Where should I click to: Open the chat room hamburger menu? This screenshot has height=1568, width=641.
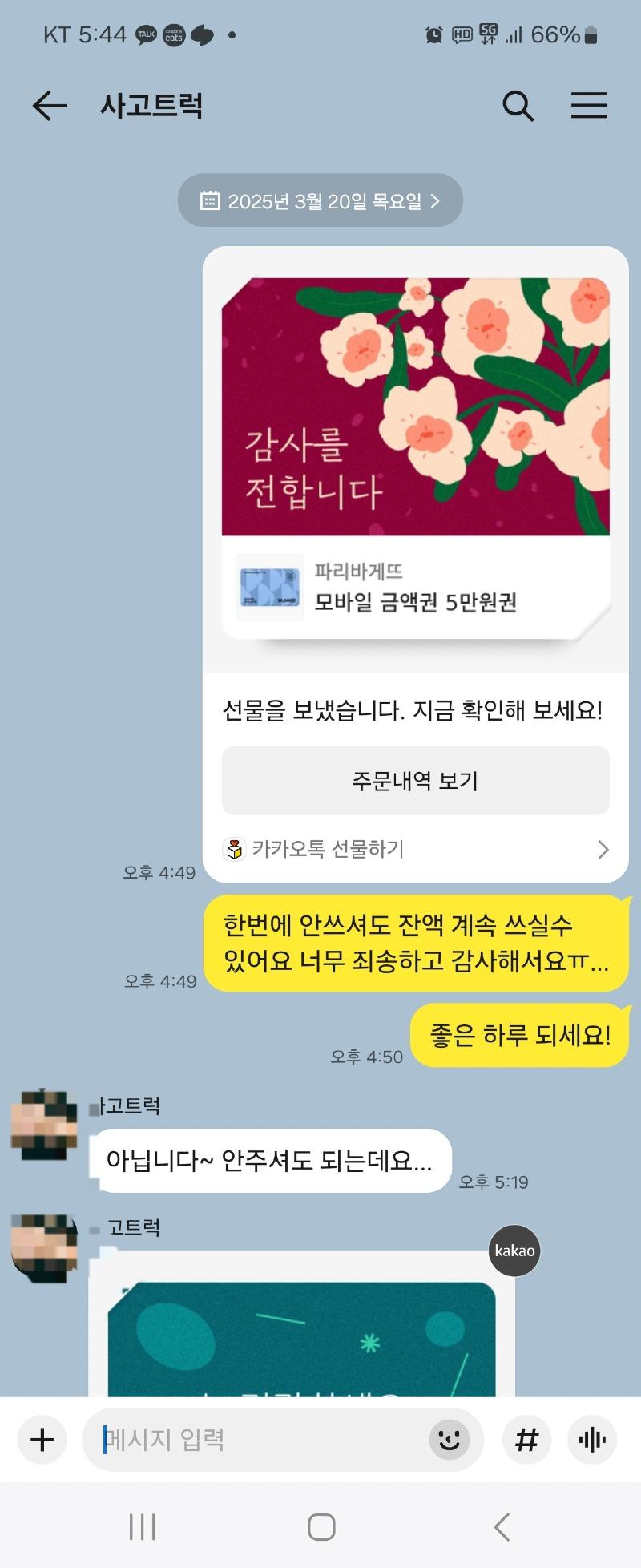click(589, 106)
